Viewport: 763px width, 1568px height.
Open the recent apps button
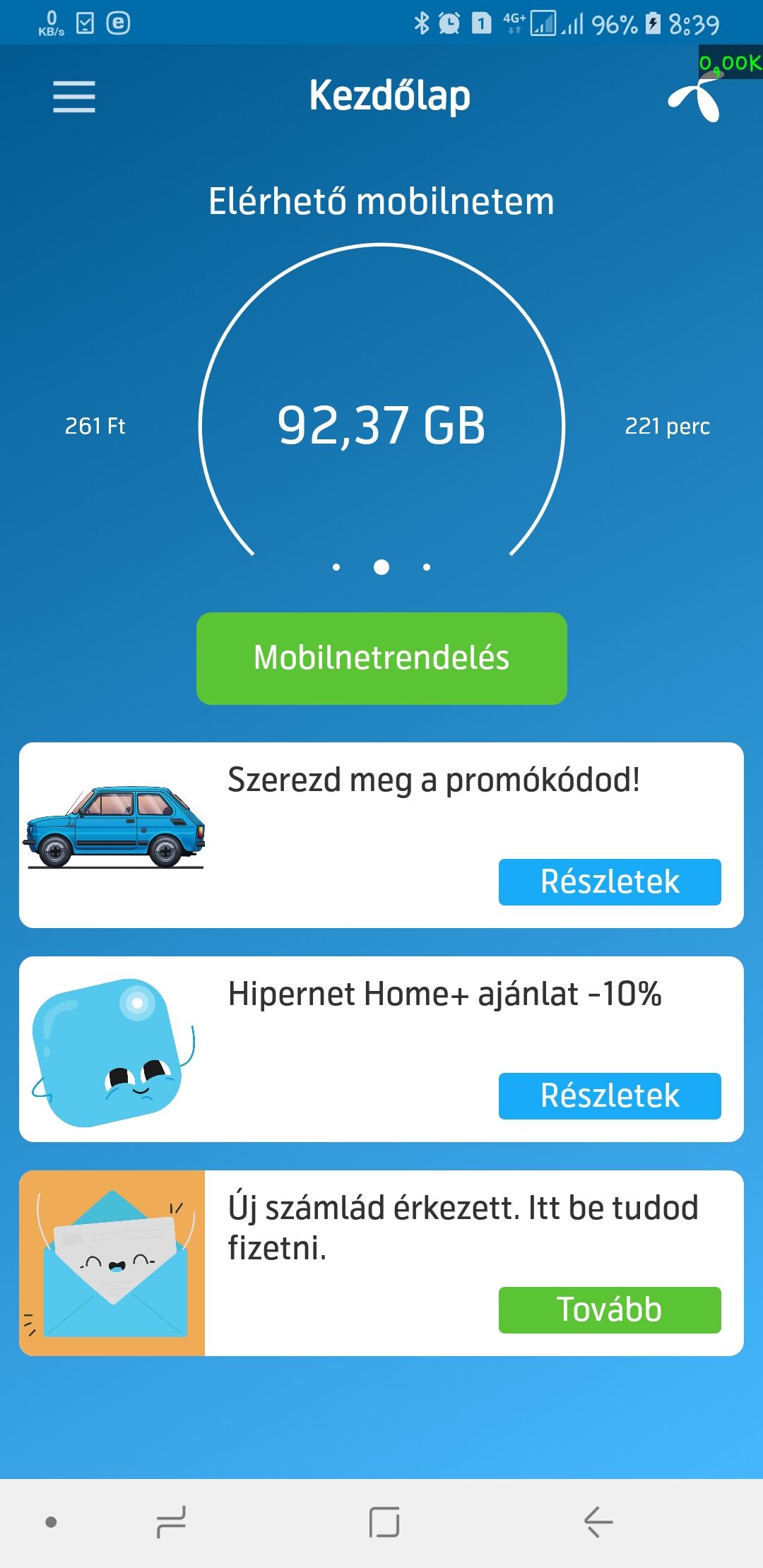[171, 1521]
